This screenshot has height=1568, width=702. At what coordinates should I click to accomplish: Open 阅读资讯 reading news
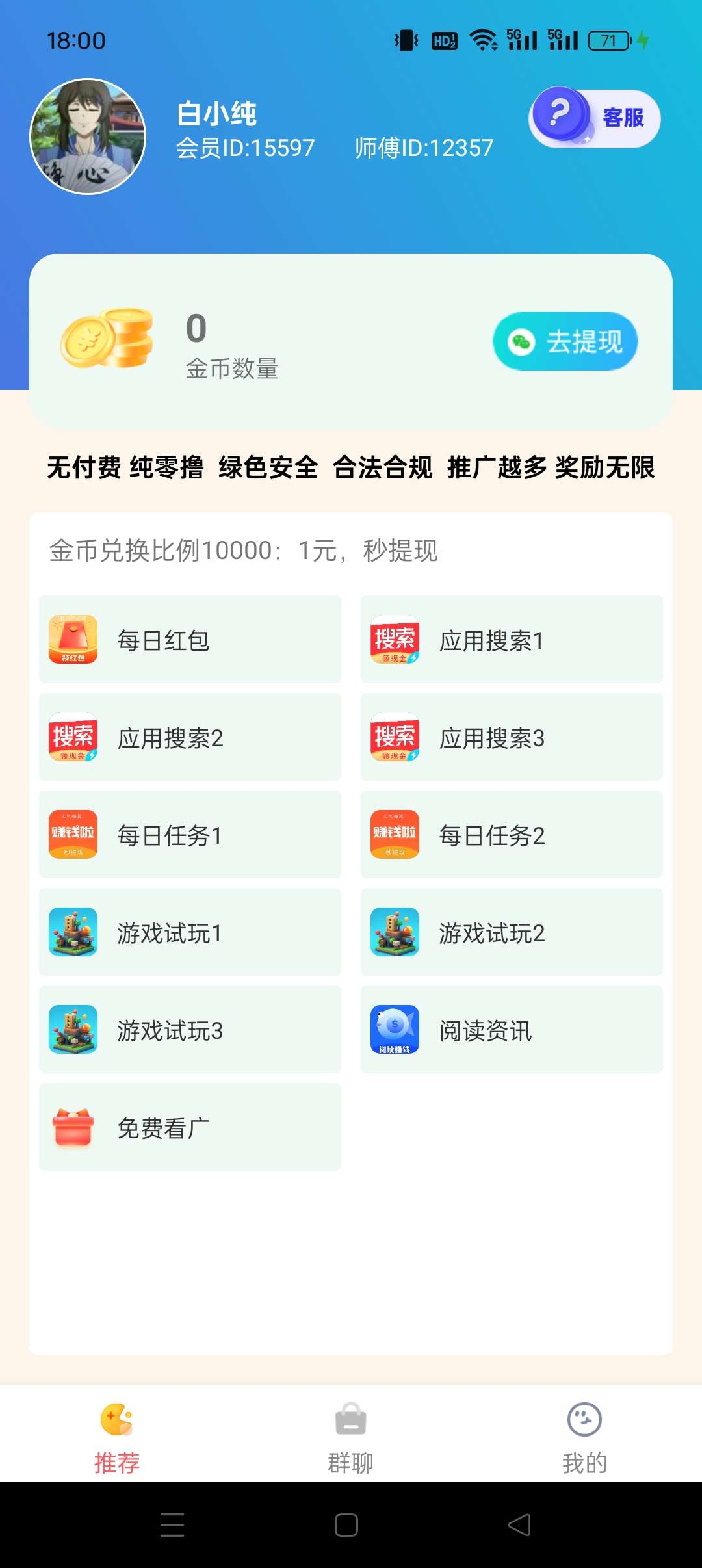512,1030
